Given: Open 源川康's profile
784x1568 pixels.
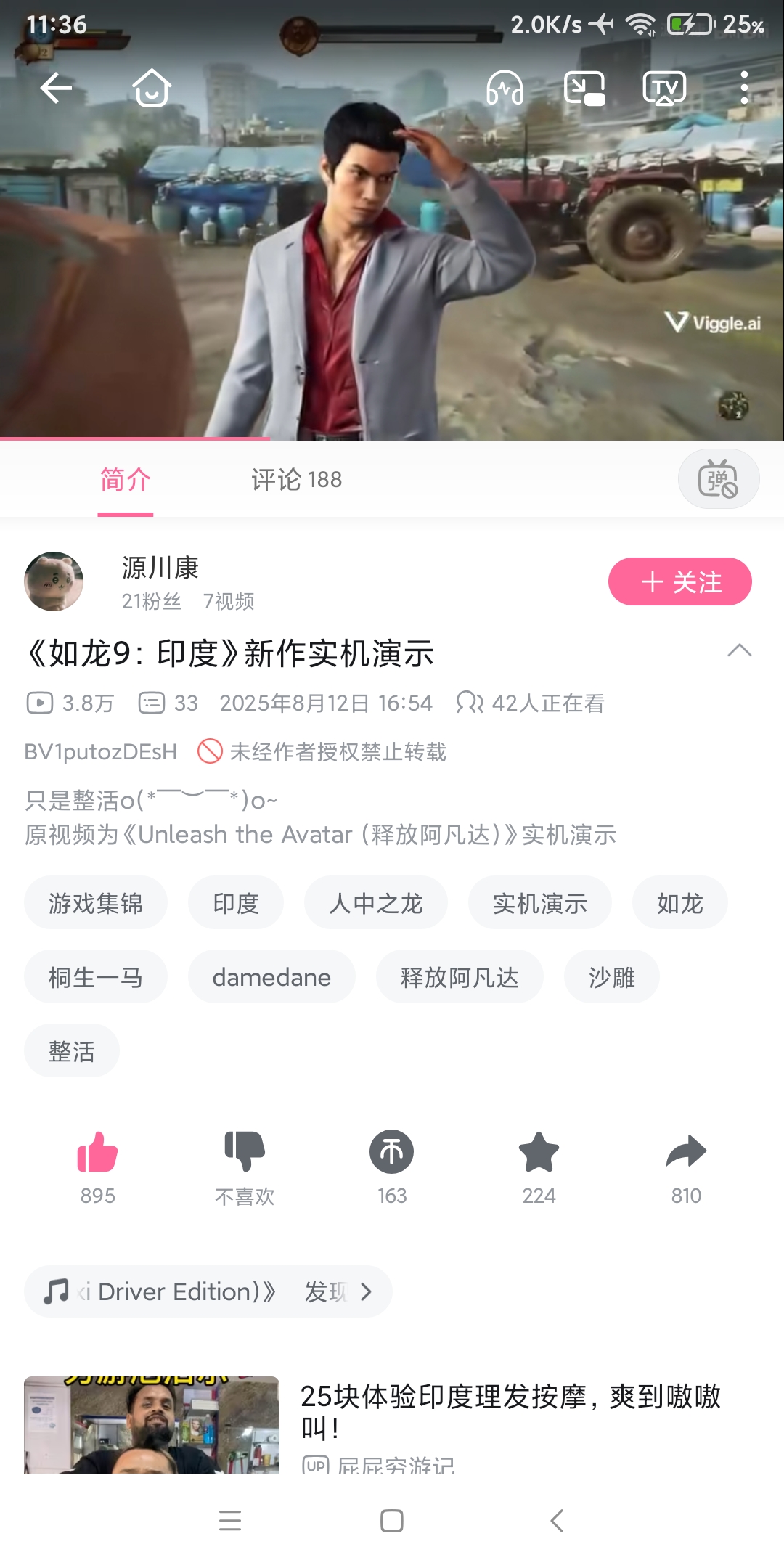Looking at the screenshot, I should pos(160,568).
